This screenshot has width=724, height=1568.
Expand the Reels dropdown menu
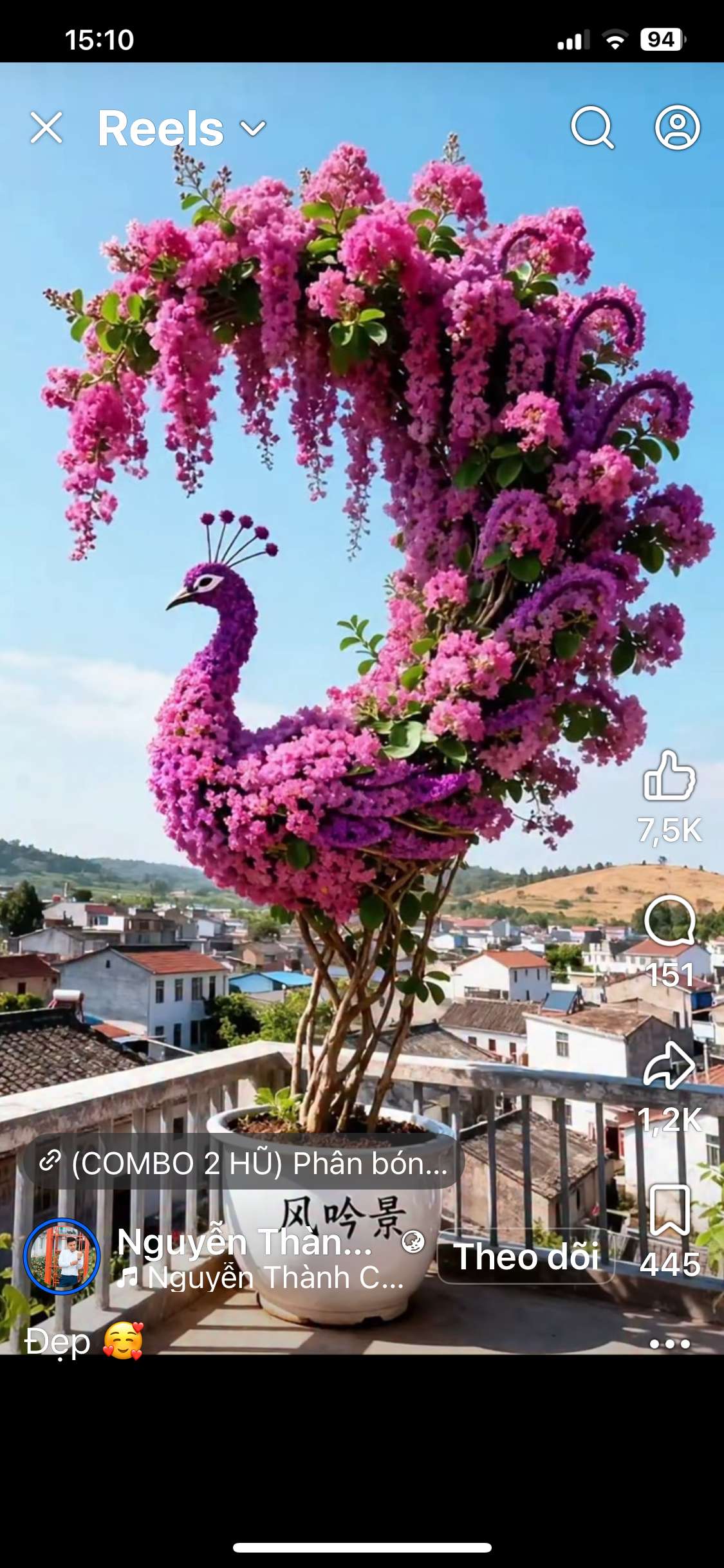click(253, 129)
